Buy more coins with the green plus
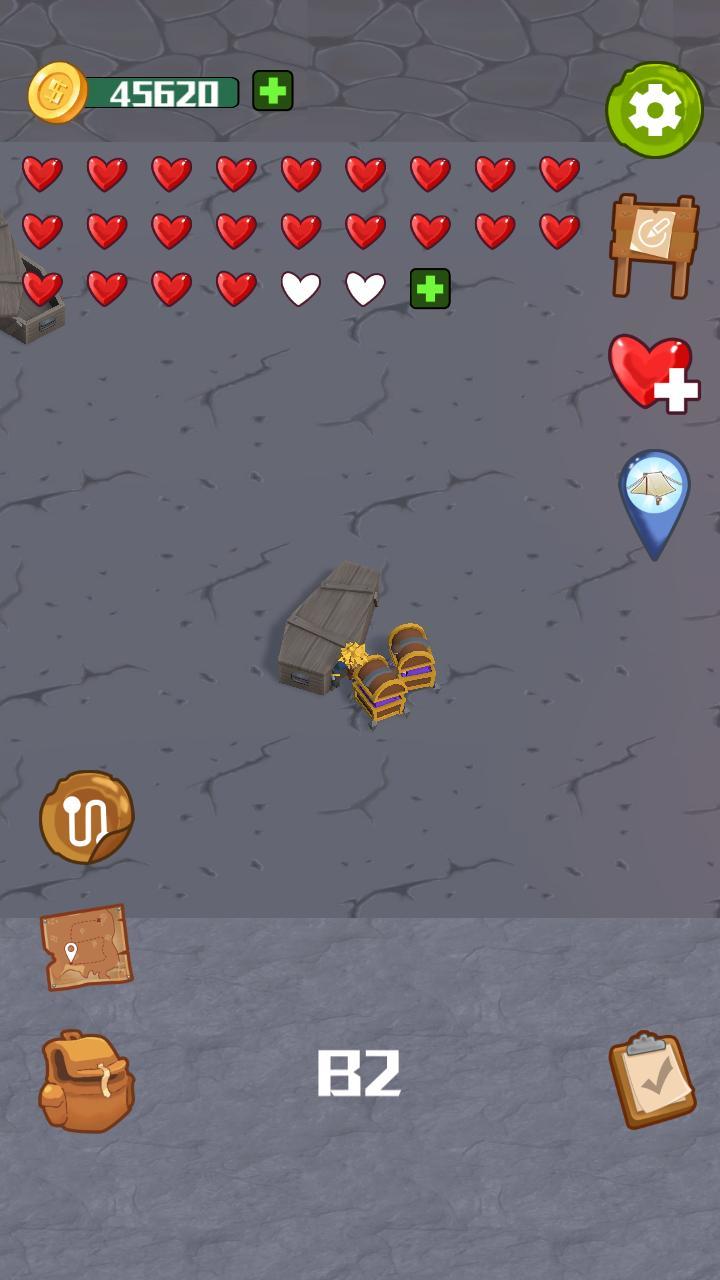Viewport: 720px width, 1280px height. tap(271, 91)
